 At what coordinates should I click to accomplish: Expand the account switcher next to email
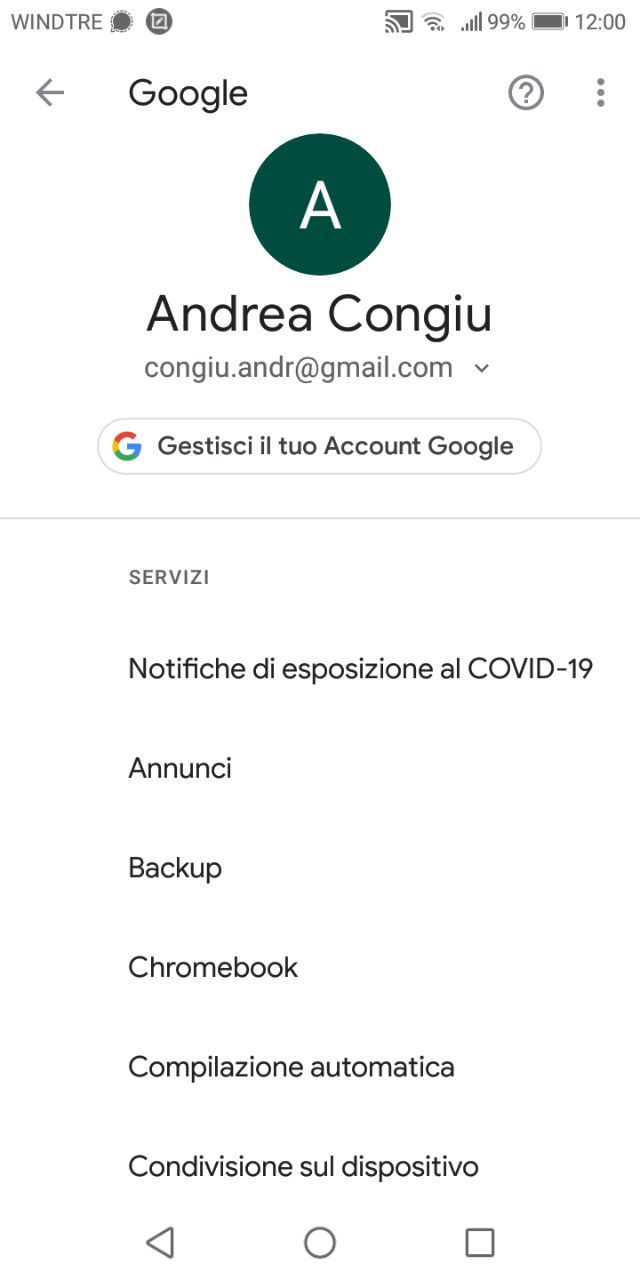482,368
